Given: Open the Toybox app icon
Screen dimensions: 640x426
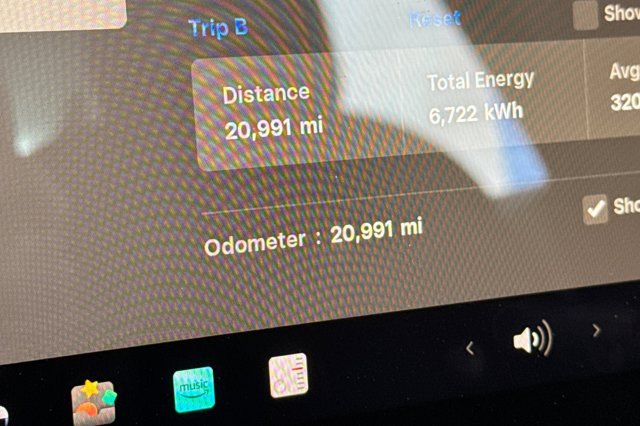Looking at the screenshot, I should click(x=96, y=402).
